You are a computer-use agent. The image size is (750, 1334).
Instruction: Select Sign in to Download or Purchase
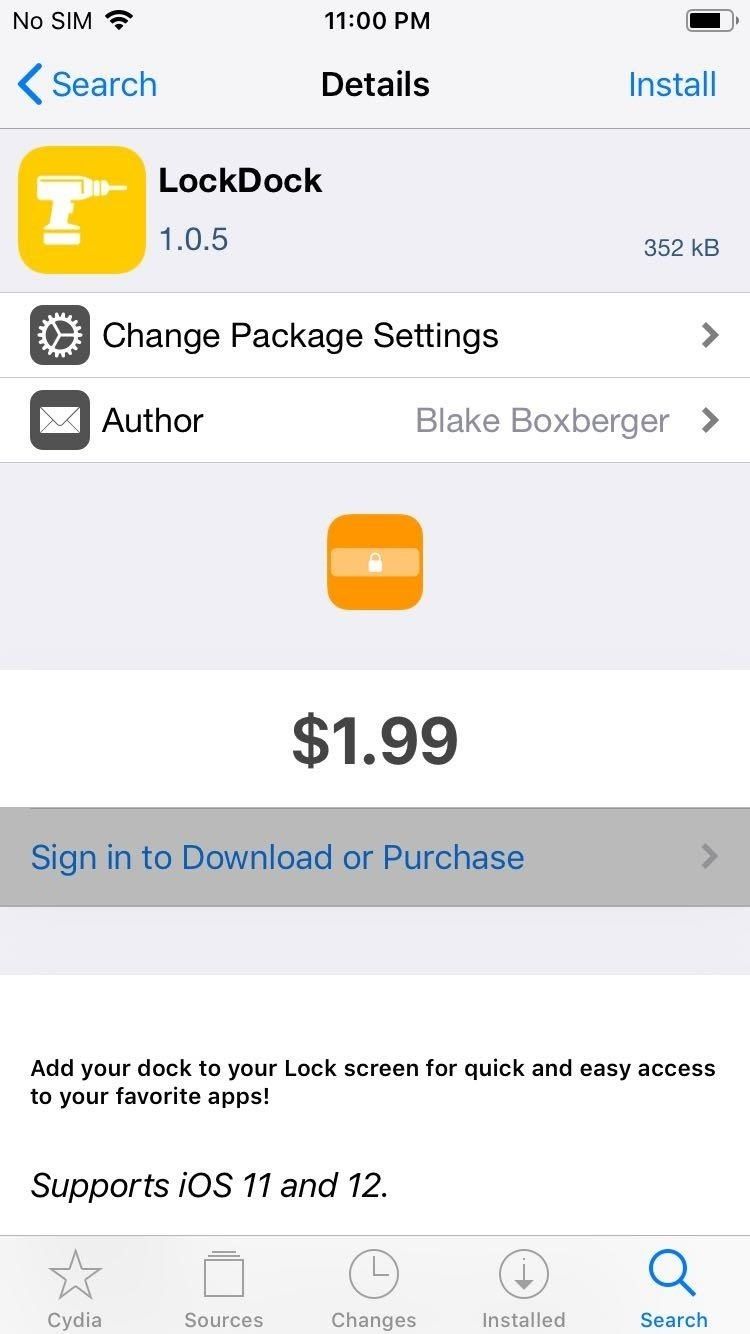[277, 857]
